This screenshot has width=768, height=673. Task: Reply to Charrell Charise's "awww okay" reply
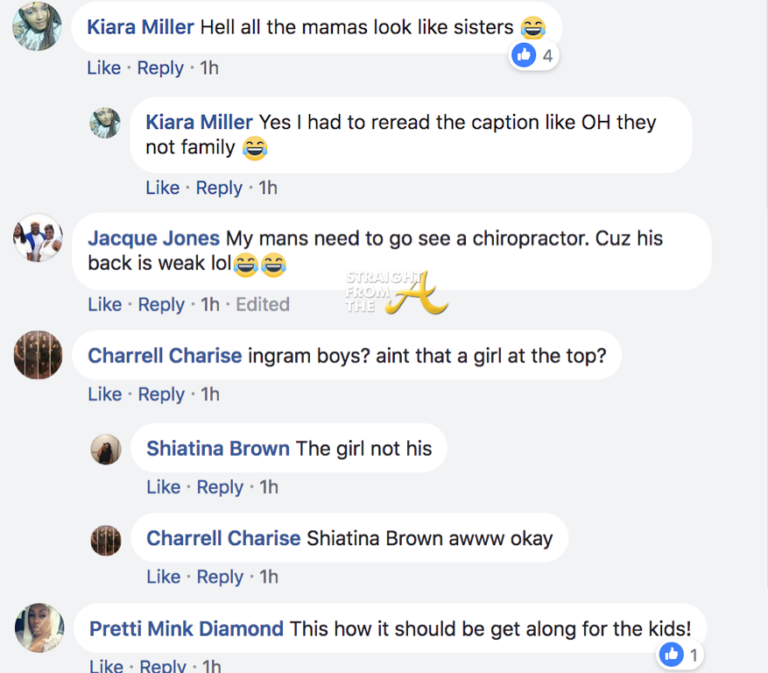click(x=219, y=577)
